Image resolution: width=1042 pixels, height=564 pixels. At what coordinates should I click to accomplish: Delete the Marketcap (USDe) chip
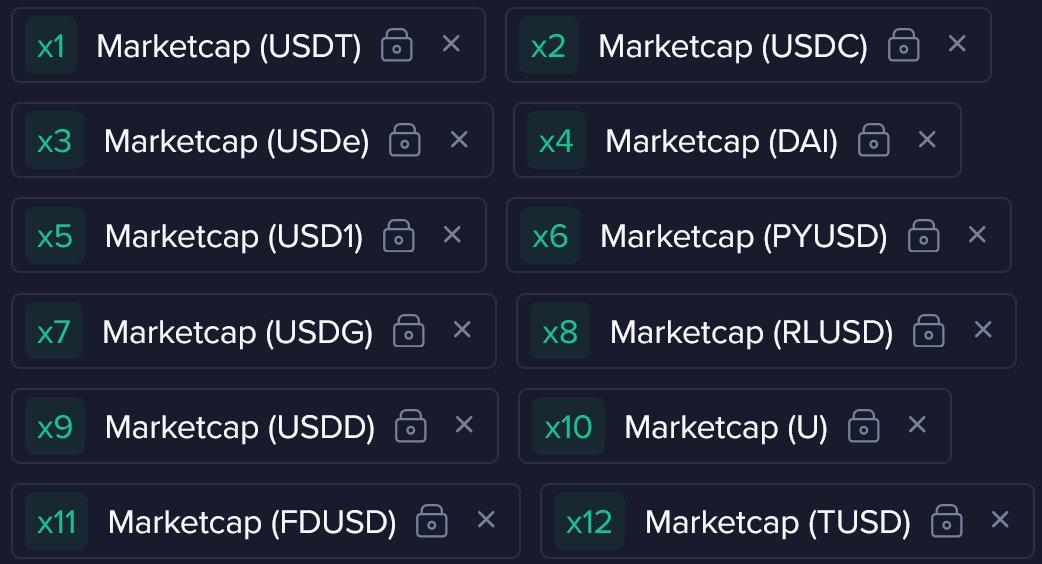459,139
